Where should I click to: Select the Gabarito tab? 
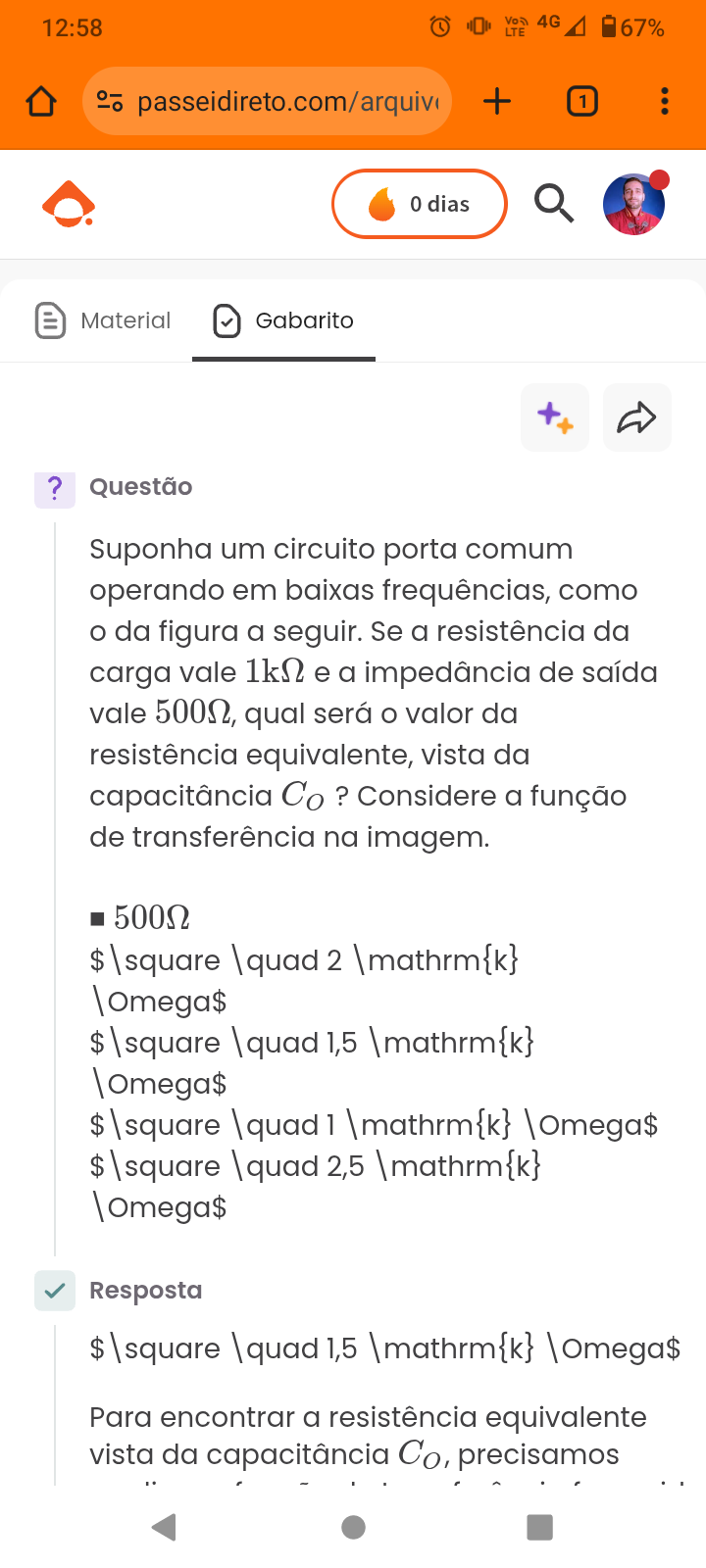pos(283,320)
